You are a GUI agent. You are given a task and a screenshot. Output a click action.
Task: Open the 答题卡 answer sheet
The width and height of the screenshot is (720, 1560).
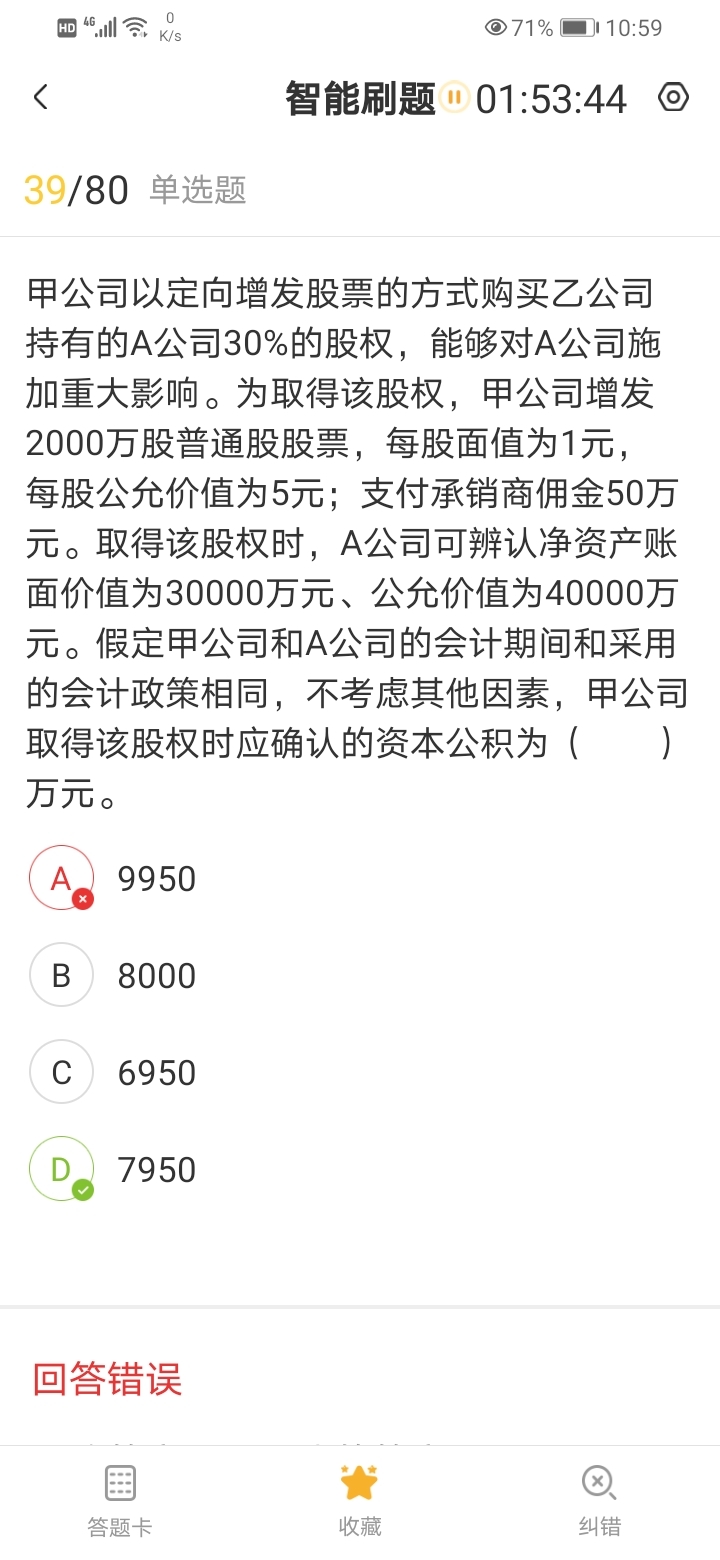pyautogui.click(x=120, y=1501)
